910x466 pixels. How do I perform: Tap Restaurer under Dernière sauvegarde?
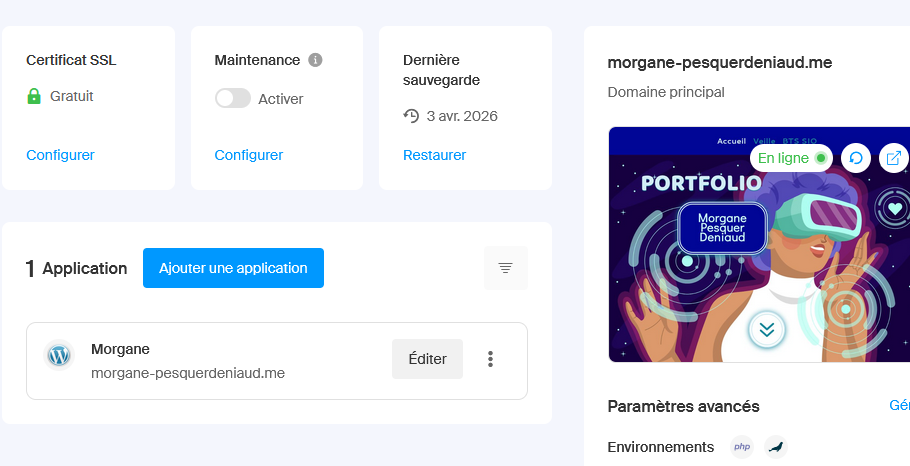click(434, 155)
